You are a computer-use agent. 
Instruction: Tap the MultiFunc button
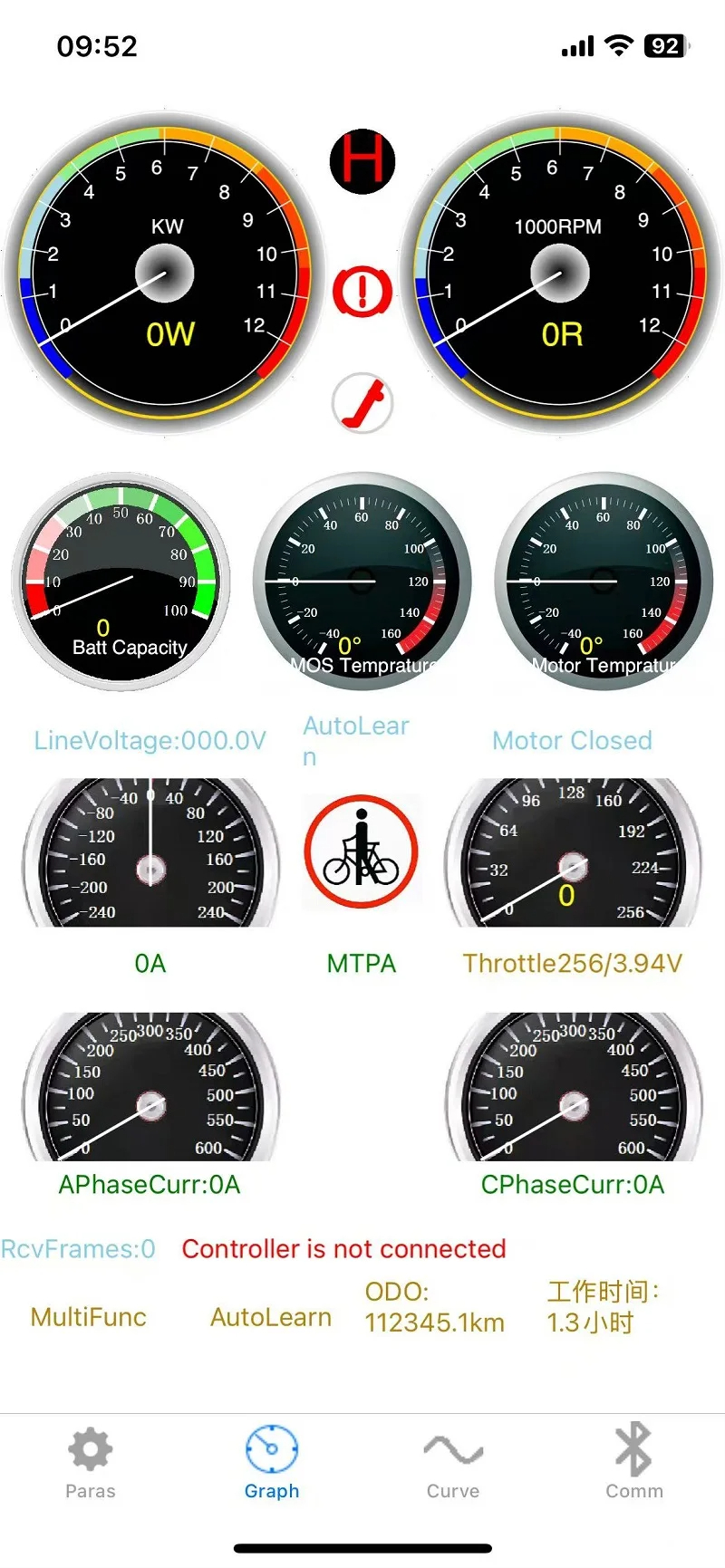pos(89,1317)
